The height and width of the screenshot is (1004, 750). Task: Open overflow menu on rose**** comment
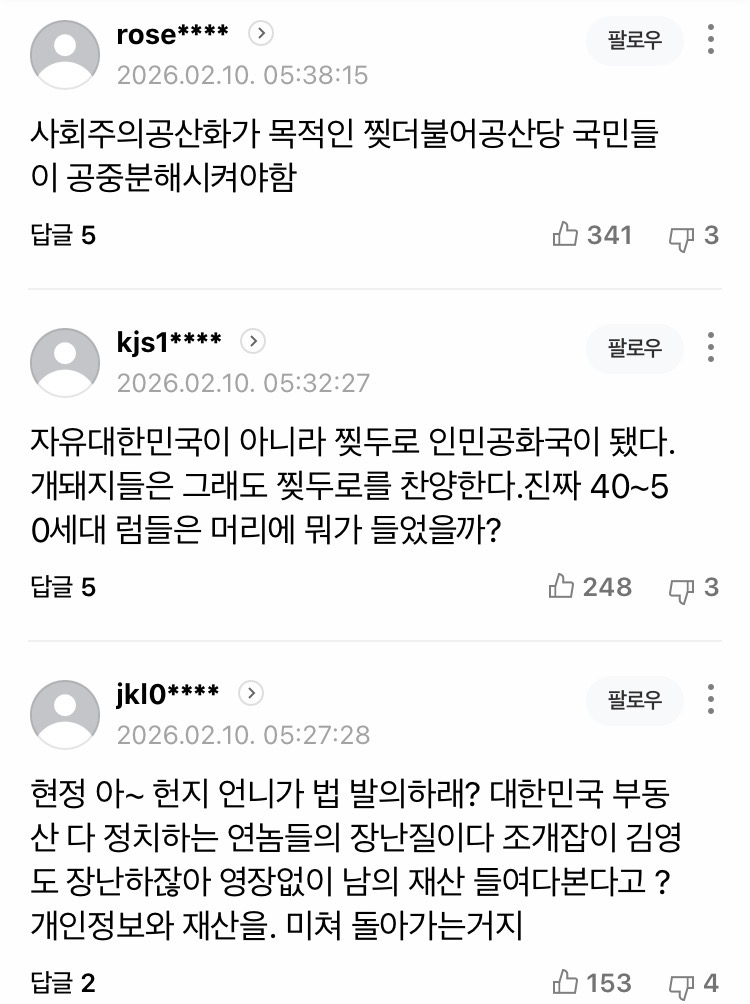click(711, 41)
